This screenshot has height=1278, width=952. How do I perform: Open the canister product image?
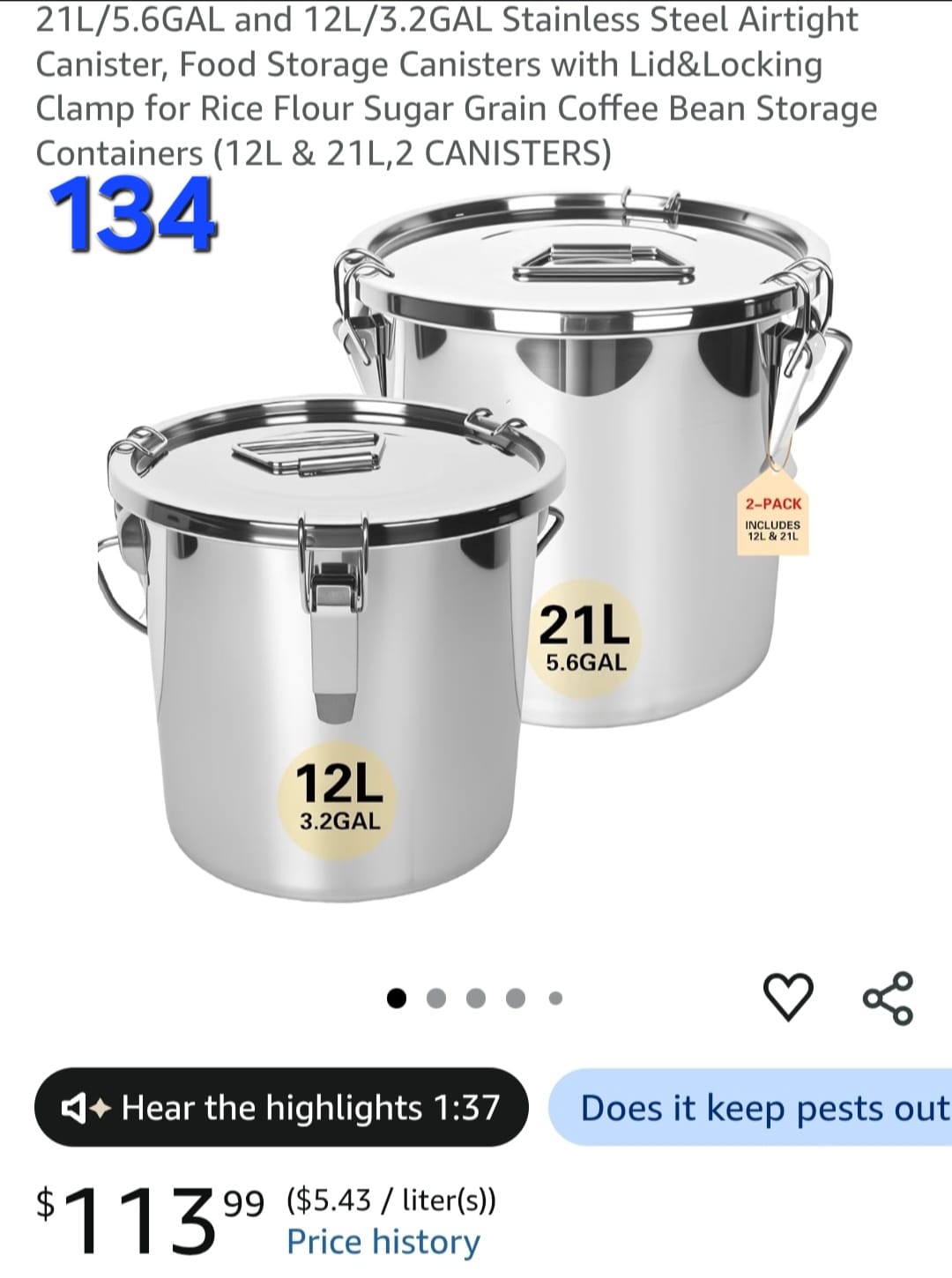click(x=476, y=546)
